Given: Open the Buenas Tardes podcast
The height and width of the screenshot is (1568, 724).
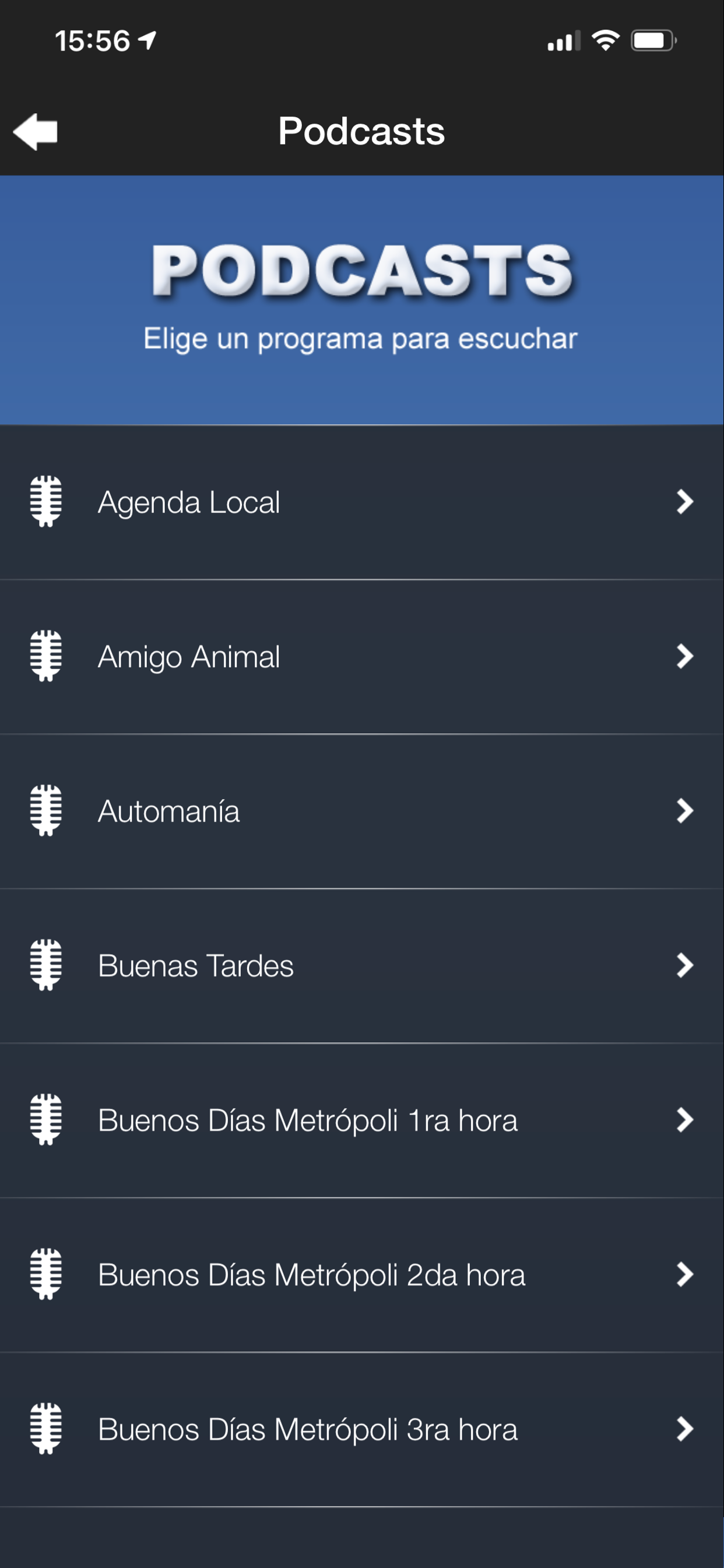Looking at the screenshot, I should click(362, 966).
